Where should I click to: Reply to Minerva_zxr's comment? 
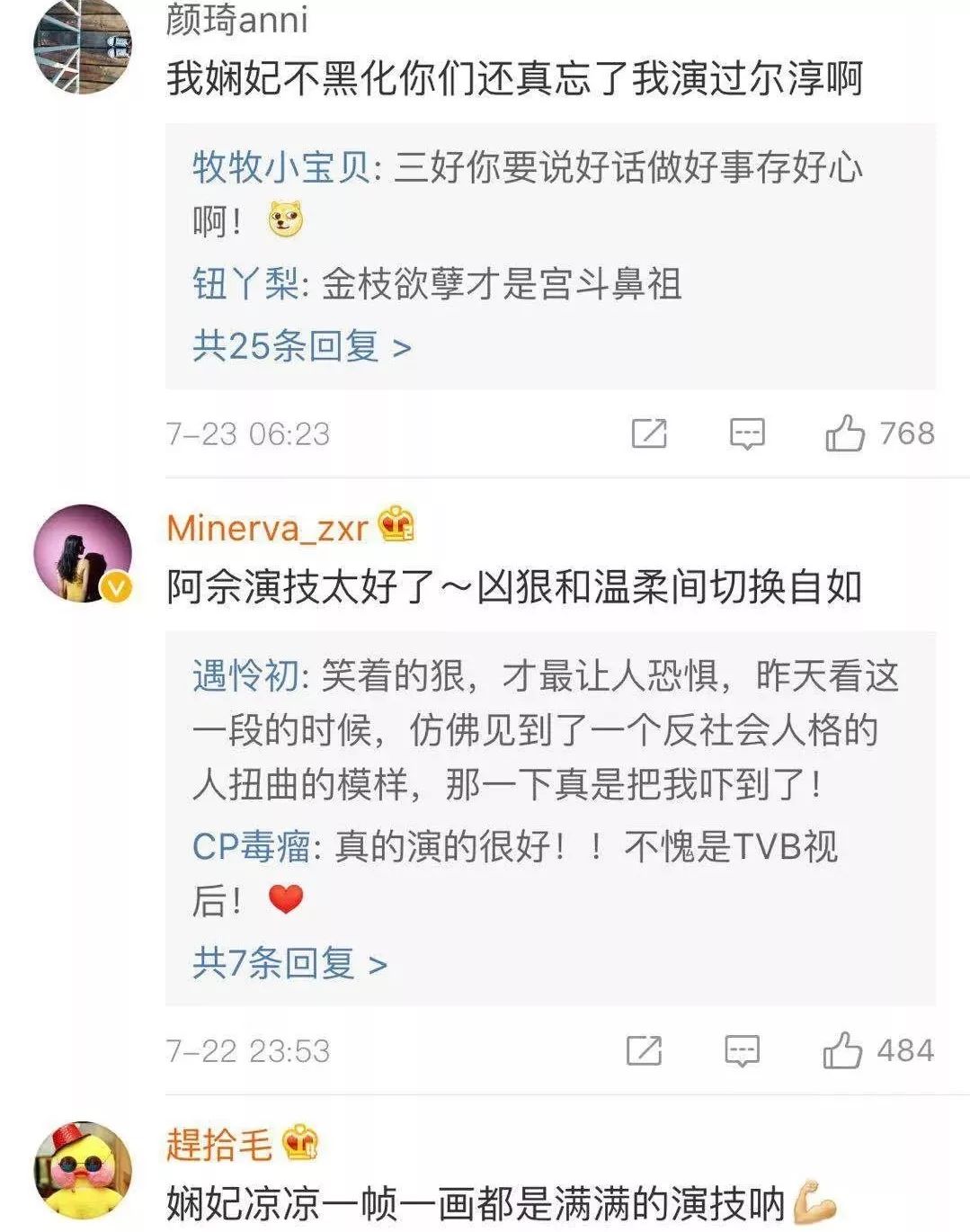click(x=742, y=1050)
